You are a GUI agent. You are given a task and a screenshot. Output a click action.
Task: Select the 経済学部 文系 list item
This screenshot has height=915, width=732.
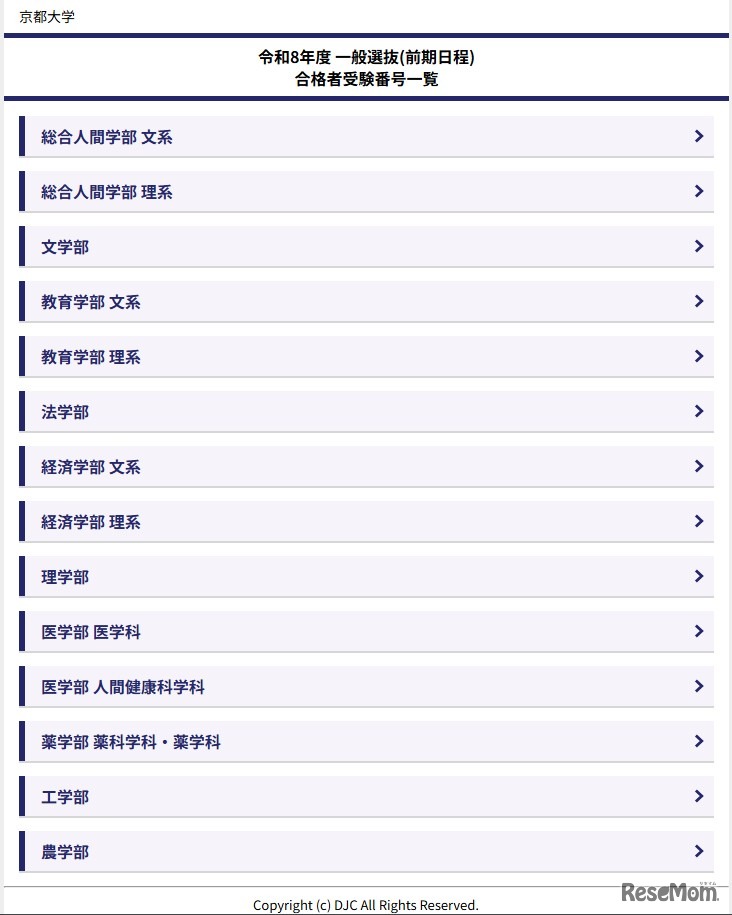coord(366,466)
